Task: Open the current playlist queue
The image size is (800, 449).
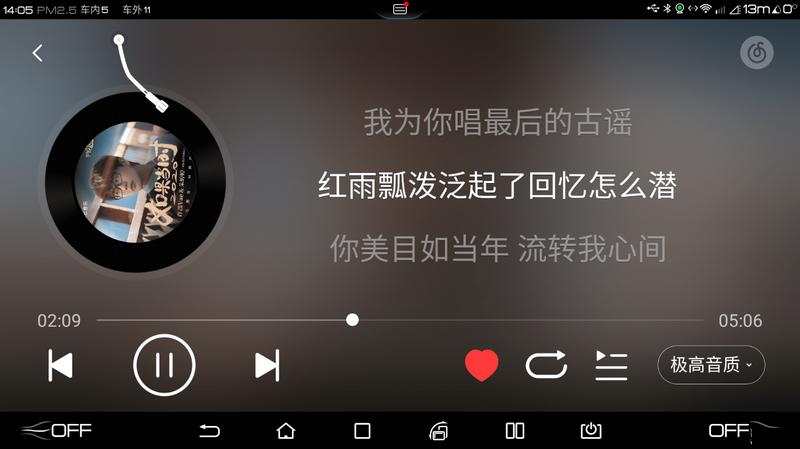Action: click(611, 365)
